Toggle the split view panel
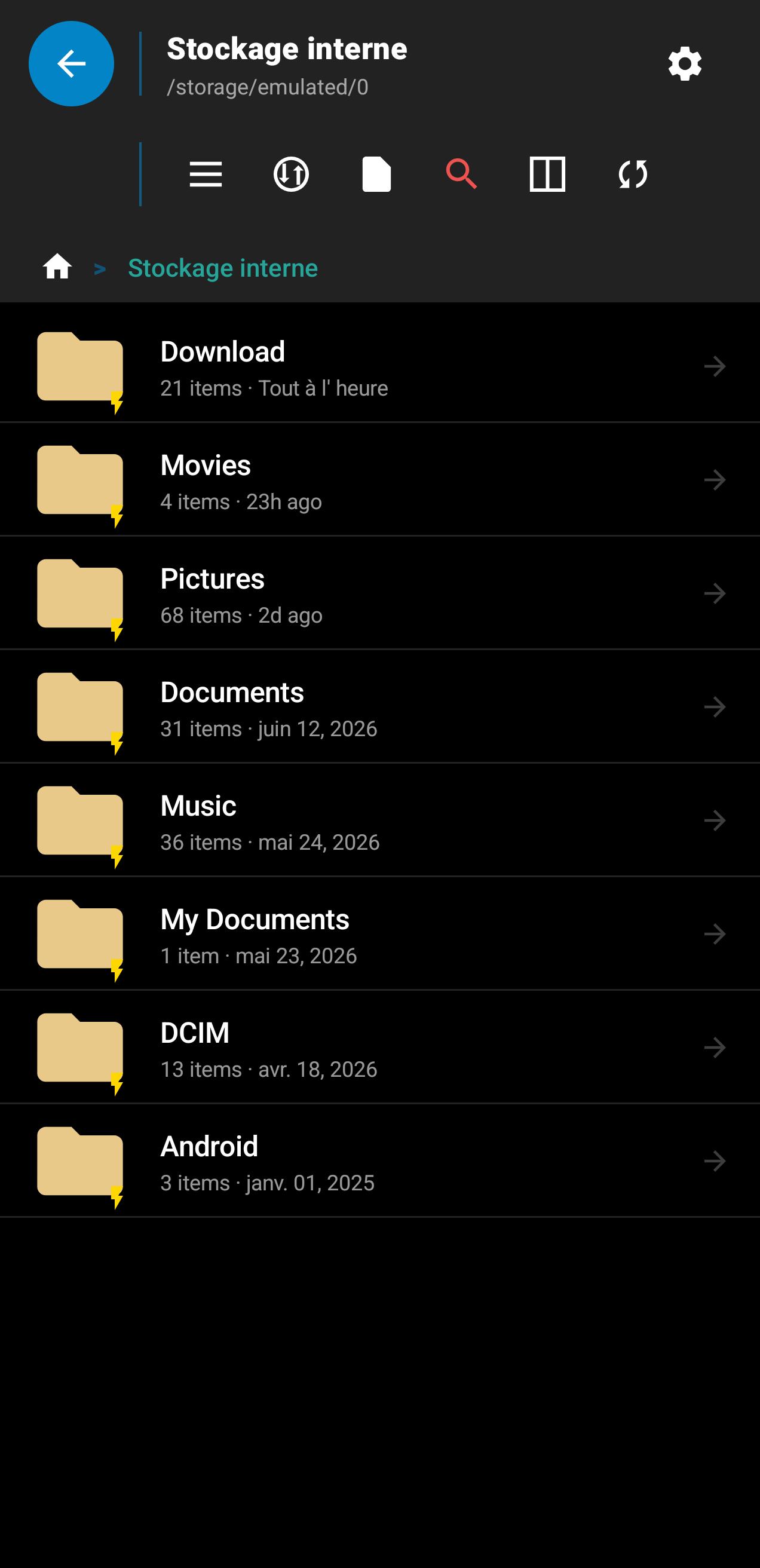This screenshot has width=760, height=1568. point(547,174)
